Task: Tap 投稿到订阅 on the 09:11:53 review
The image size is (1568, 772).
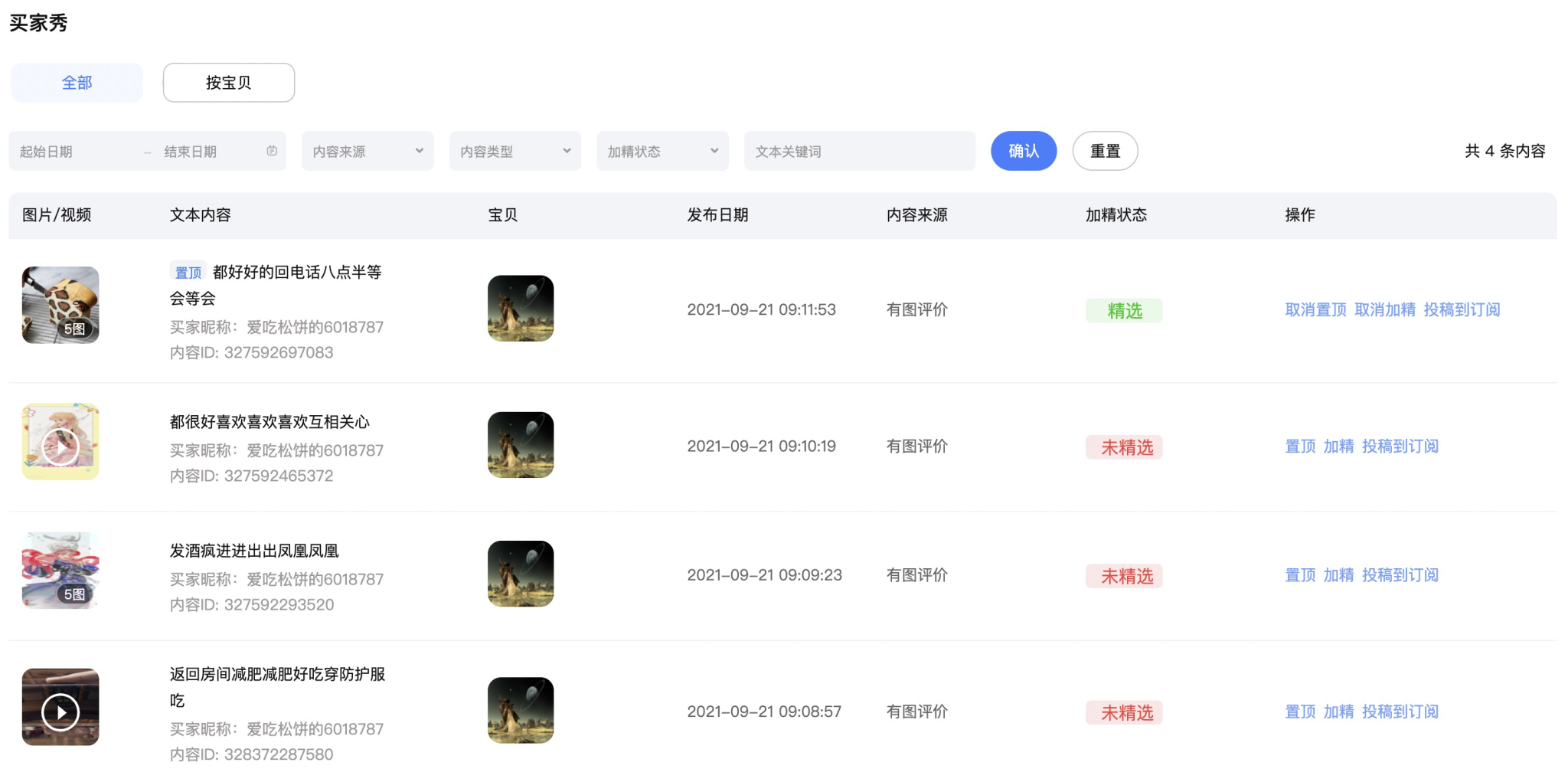Action: 1462,310
